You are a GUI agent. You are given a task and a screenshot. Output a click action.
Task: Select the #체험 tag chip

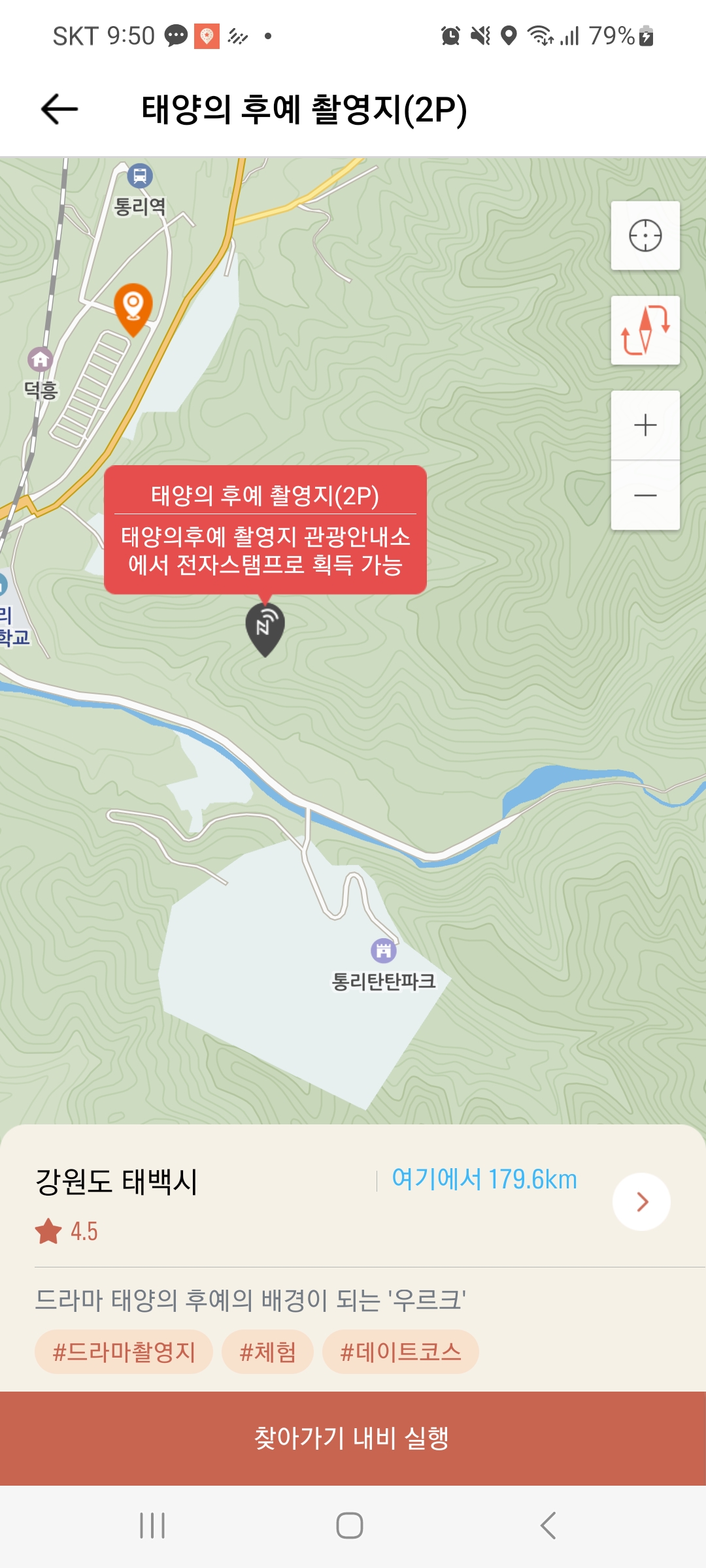pyautogui.click(x=267, y=1352)
